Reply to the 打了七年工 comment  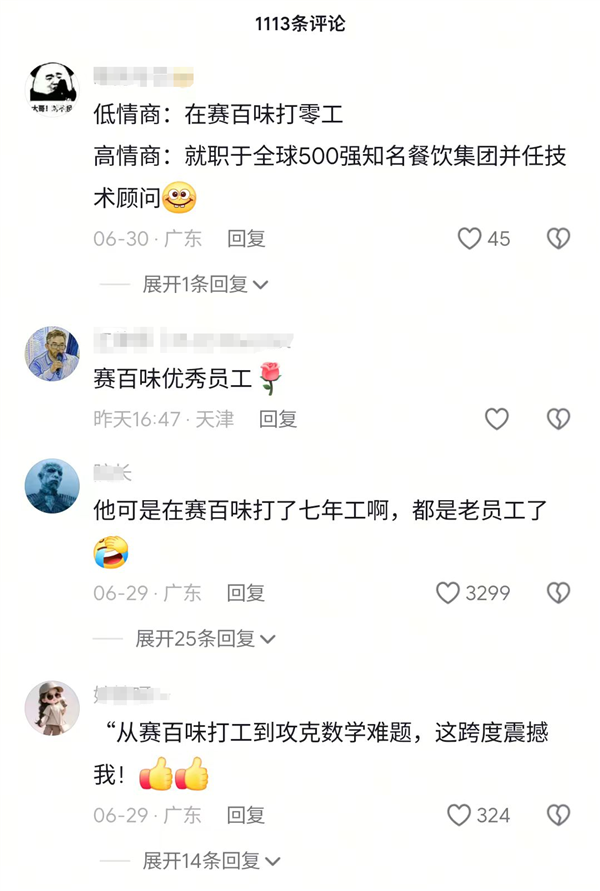(246, 593)
